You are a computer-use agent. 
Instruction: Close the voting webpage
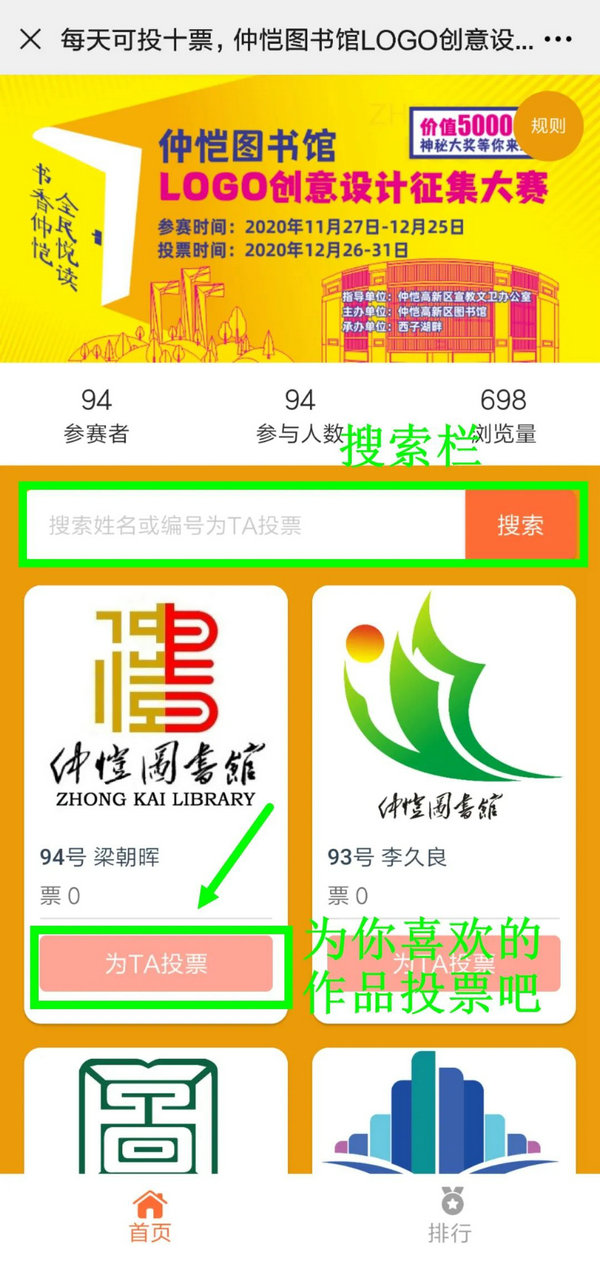[x=31, y=40]
